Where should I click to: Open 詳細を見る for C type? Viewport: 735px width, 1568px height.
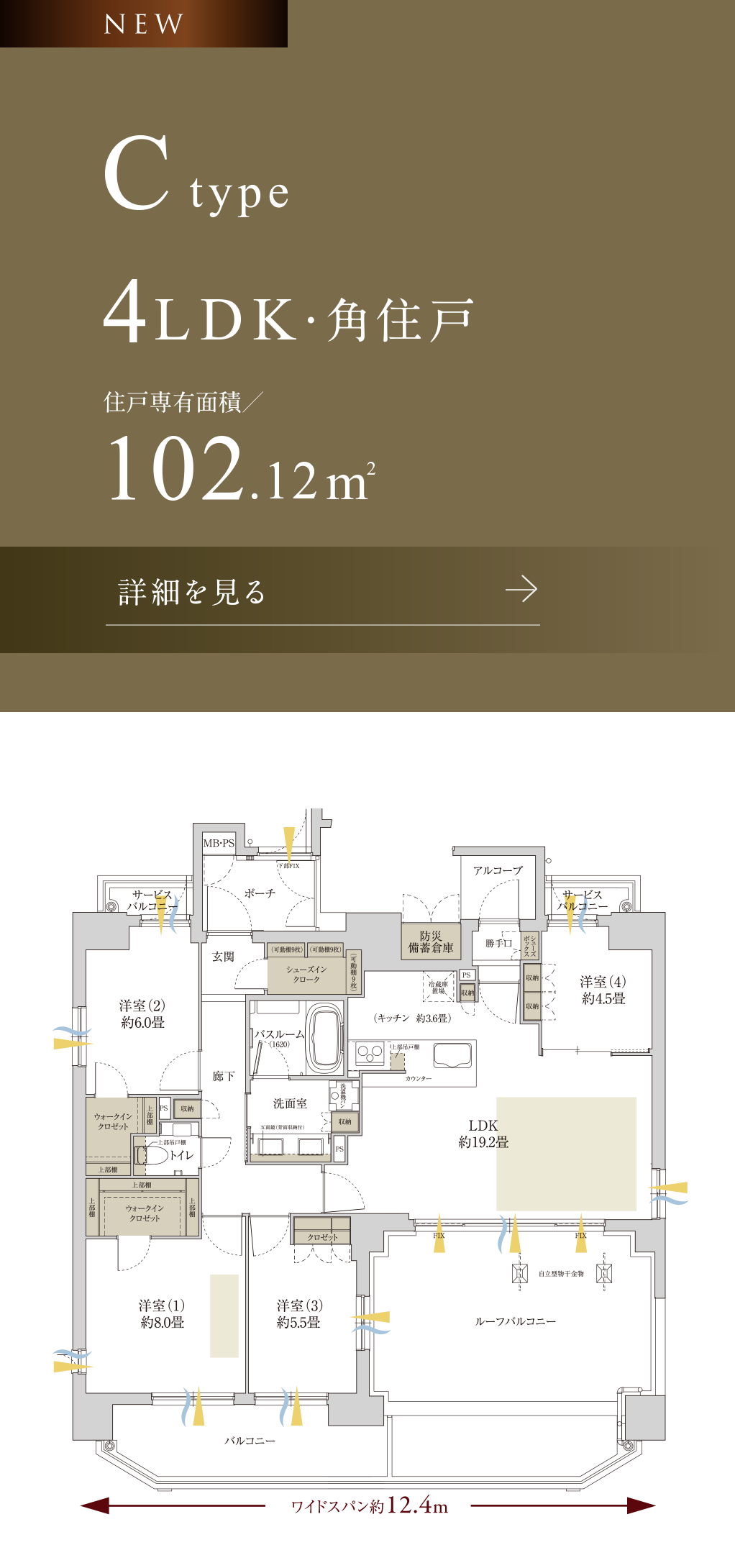(x=322, y=593)
